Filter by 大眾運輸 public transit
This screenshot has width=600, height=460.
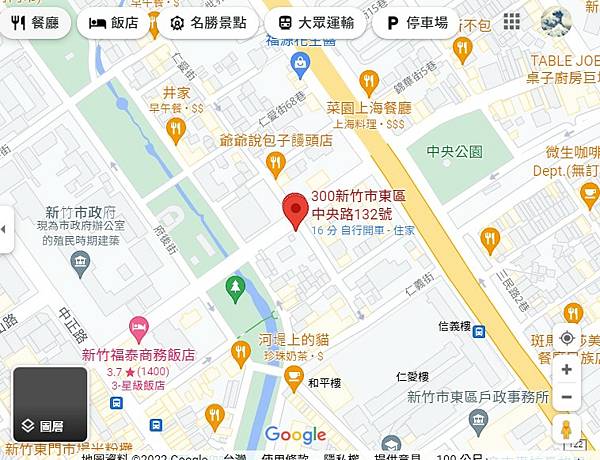316,22
